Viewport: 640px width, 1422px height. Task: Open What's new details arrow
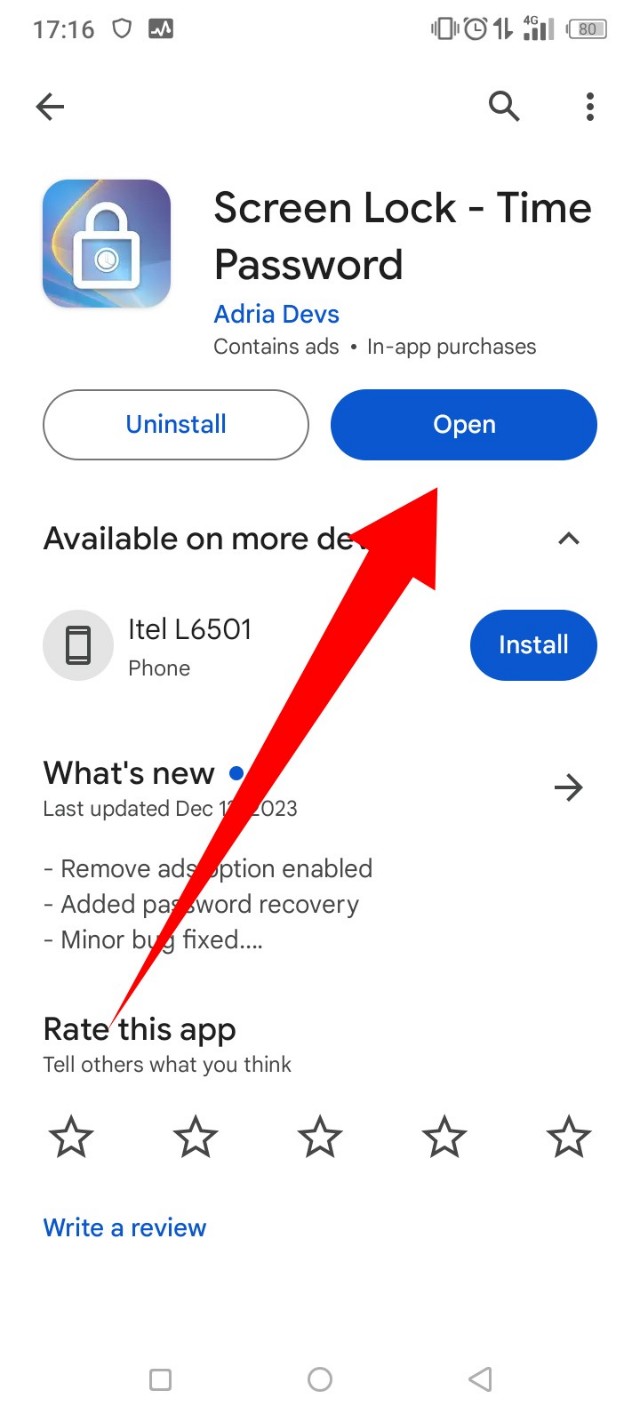click(568, 788)
